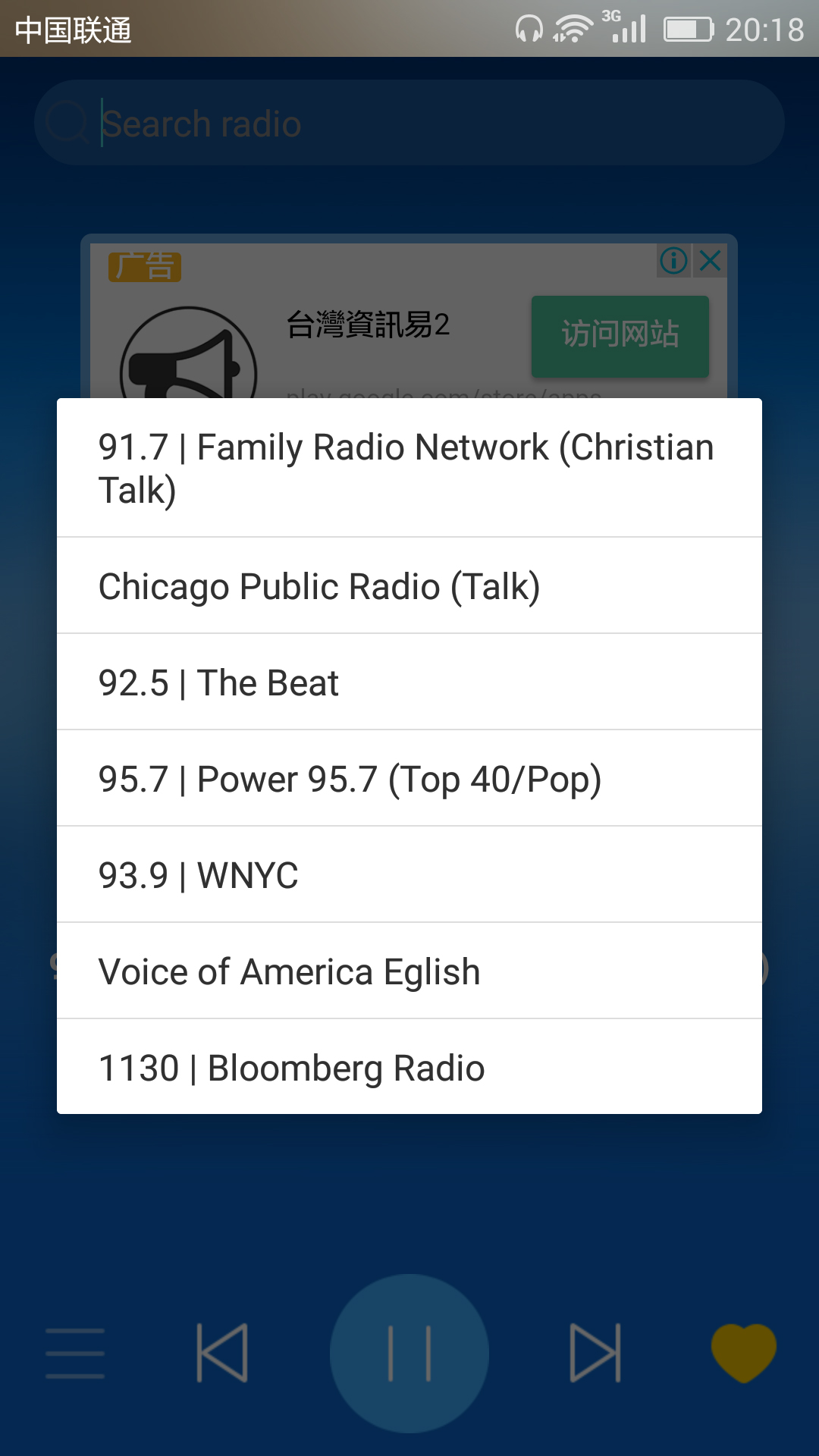Viewport: 819px width, 1456px height.
Task: Choose 1130 Bloomberg Radio
Action: (x=409, y=1067)
